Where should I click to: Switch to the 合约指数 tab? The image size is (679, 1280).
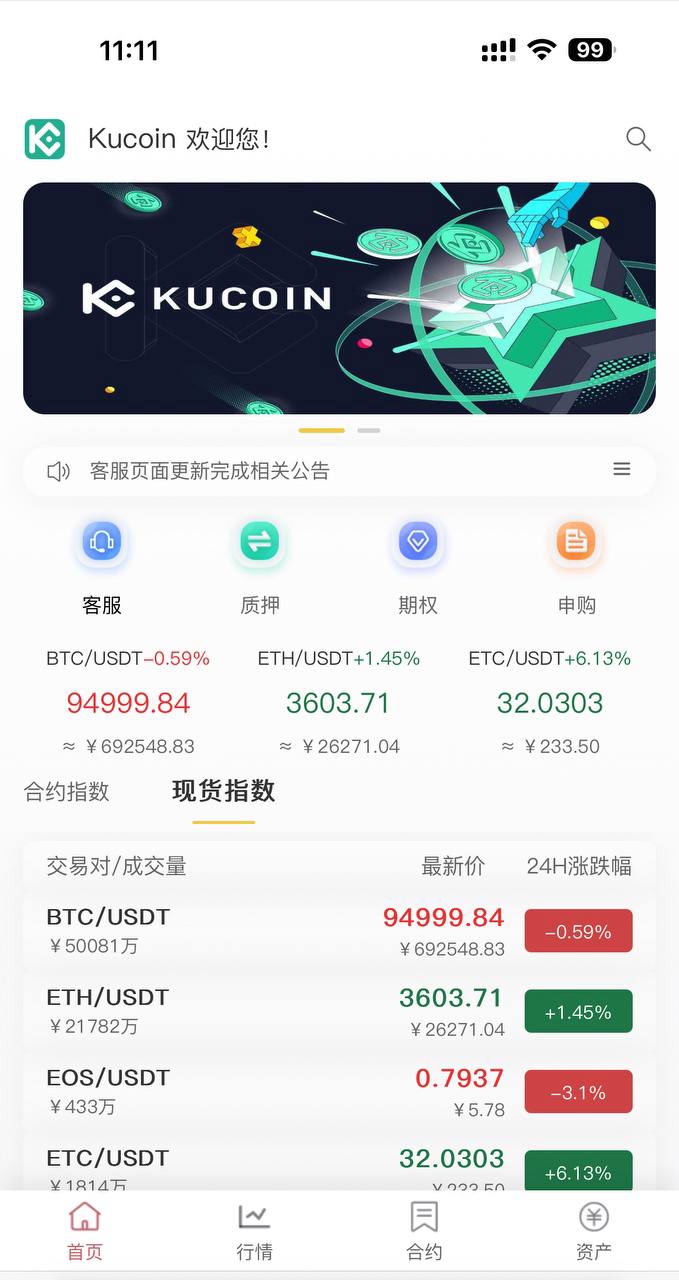pos(67,792)
